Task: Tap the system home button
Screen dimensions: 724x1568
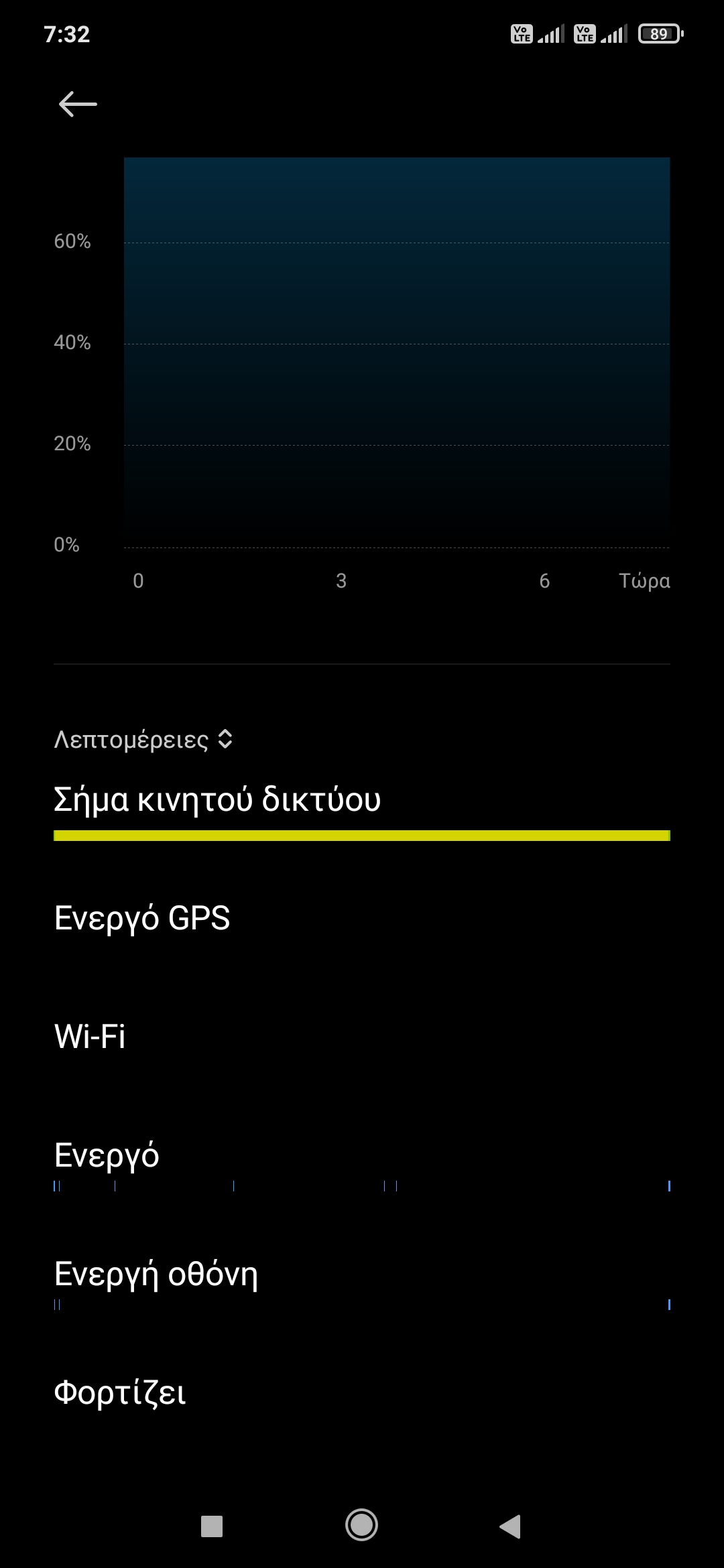Action: click(x=361, y=1526)
